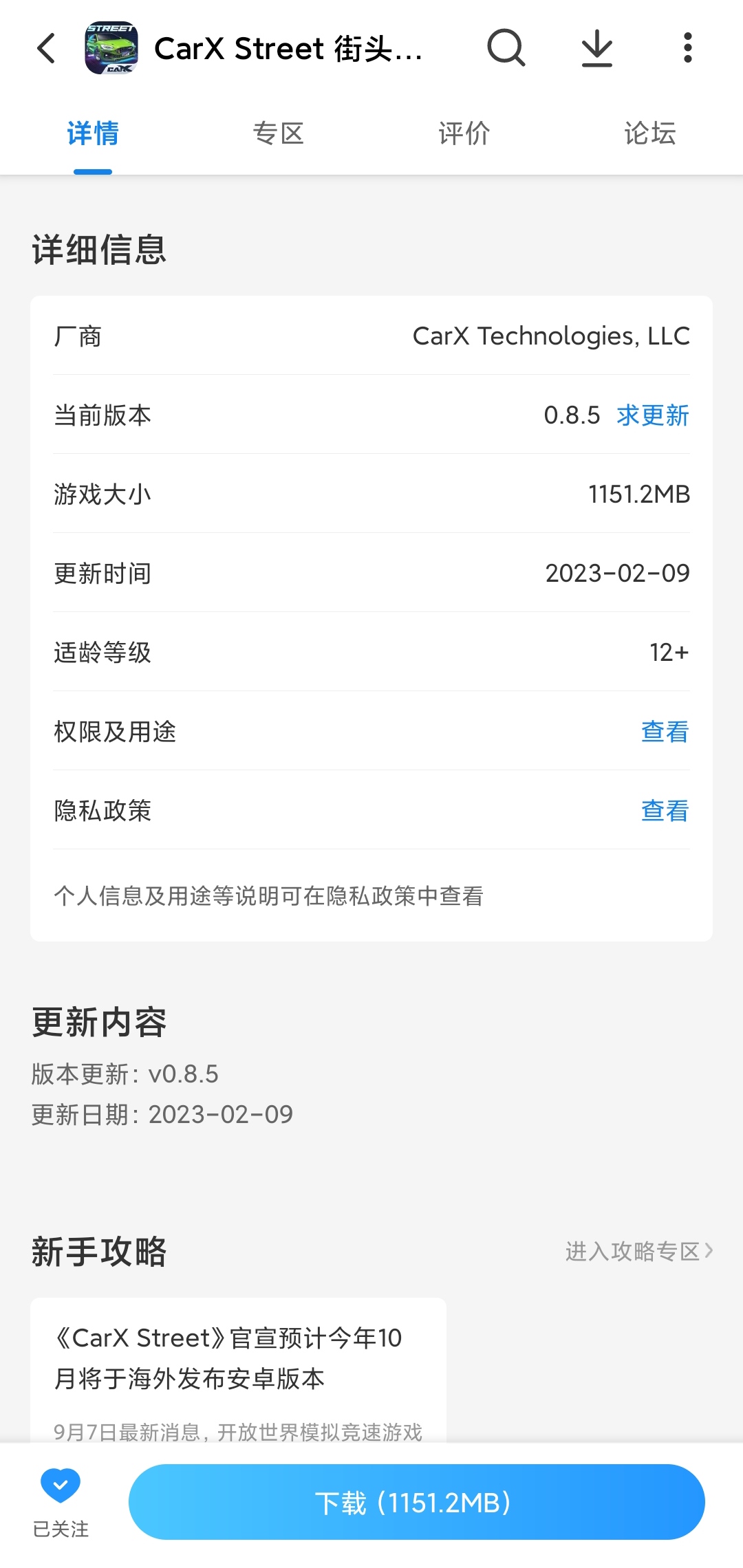Viewport: 743px width, 1568px height.
Task: Switch to the 评价 tab
Action: click(464, 133)
